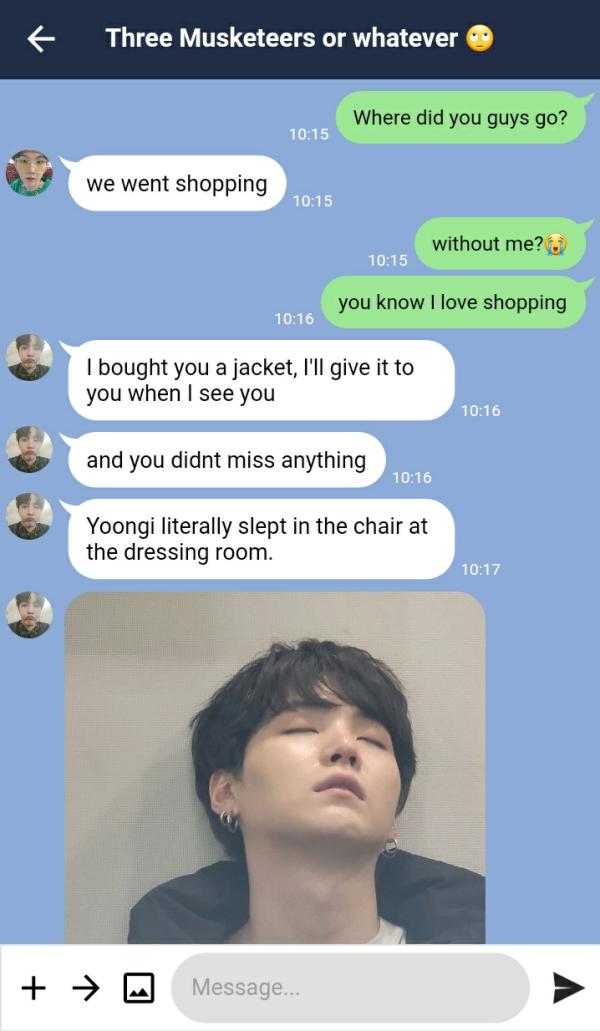Tap the plus icon beside the message box
This screenshot has height=1031, width=600.
tap(34, 988)
